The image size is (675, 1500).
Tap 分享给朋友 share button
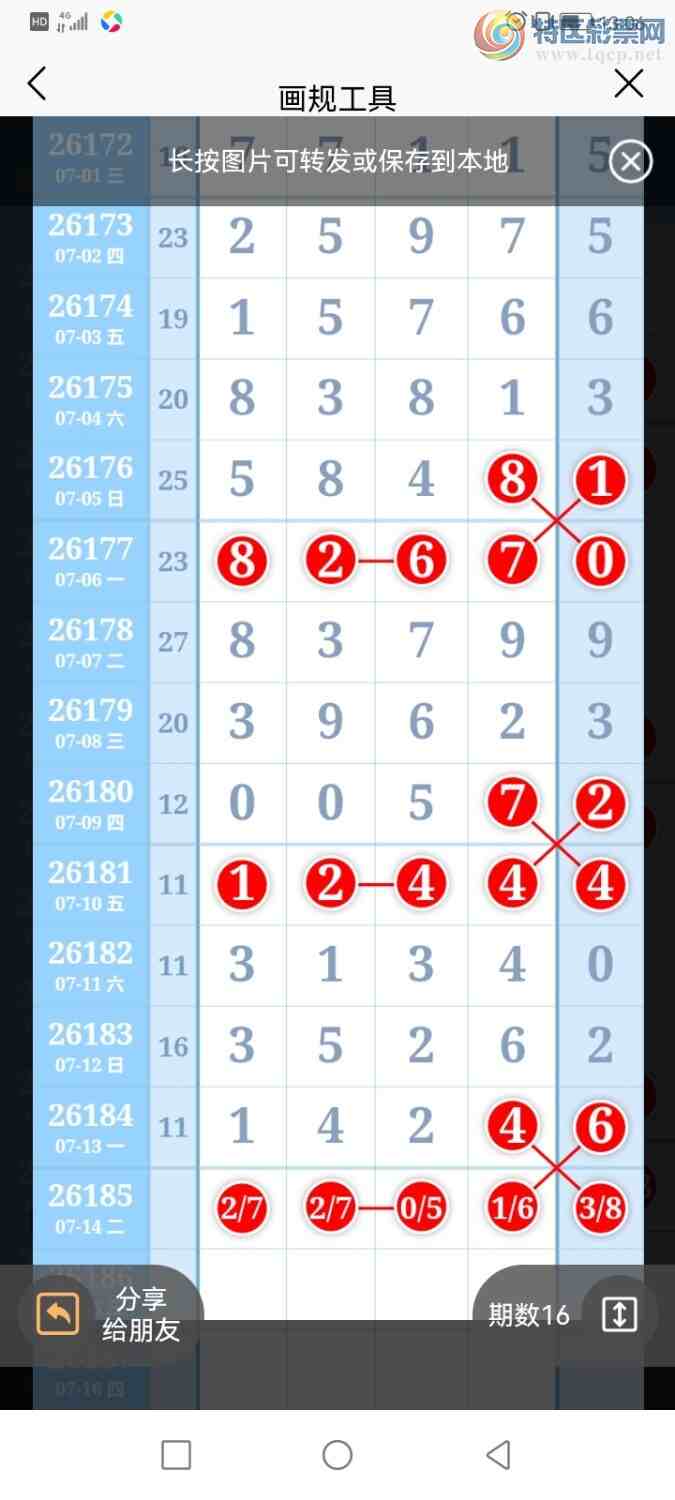[x=110, y=1314]
